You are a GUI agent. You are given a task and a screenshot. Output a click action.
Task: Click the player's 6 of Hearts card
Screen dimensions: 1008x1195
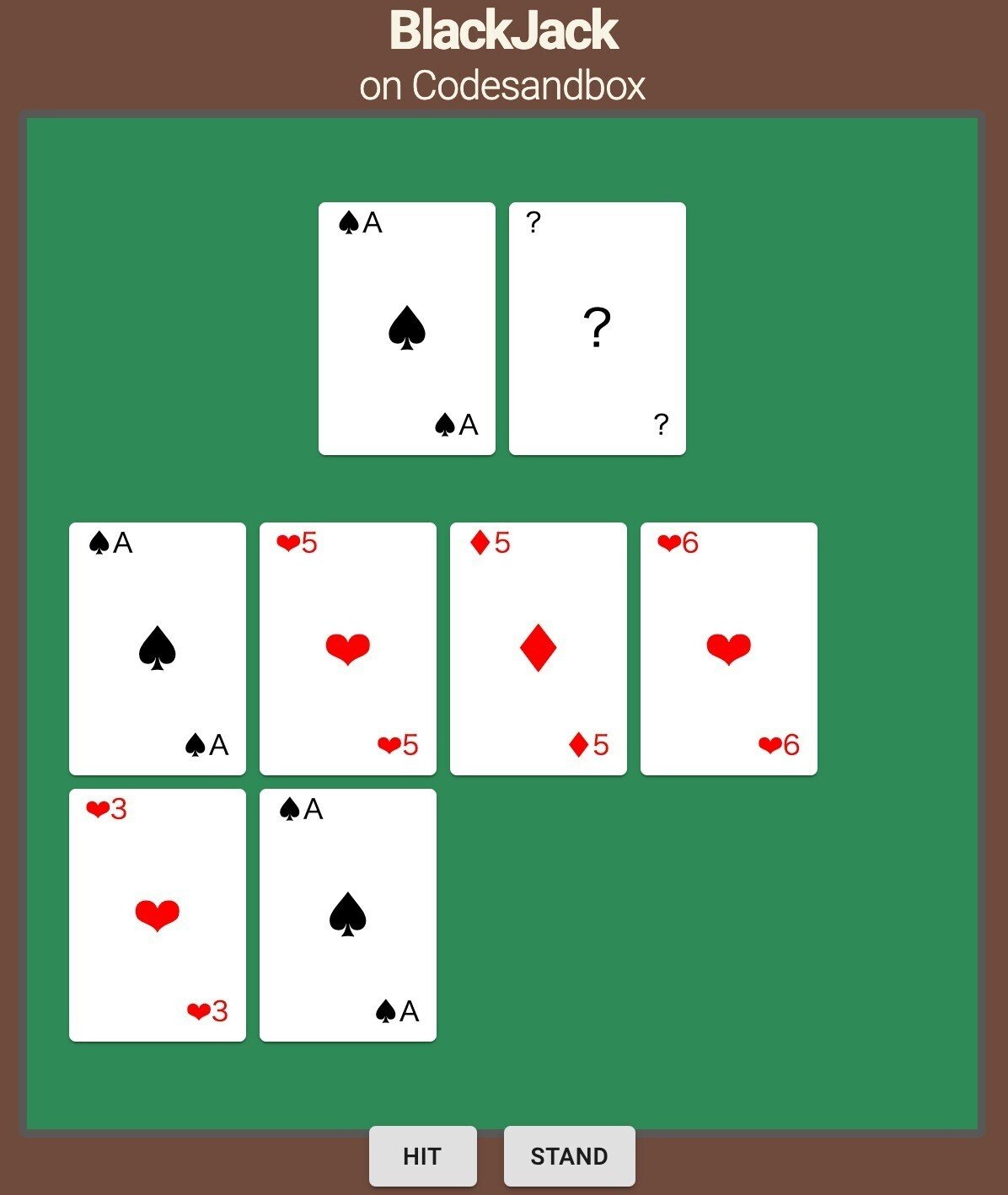click(729, 646)
